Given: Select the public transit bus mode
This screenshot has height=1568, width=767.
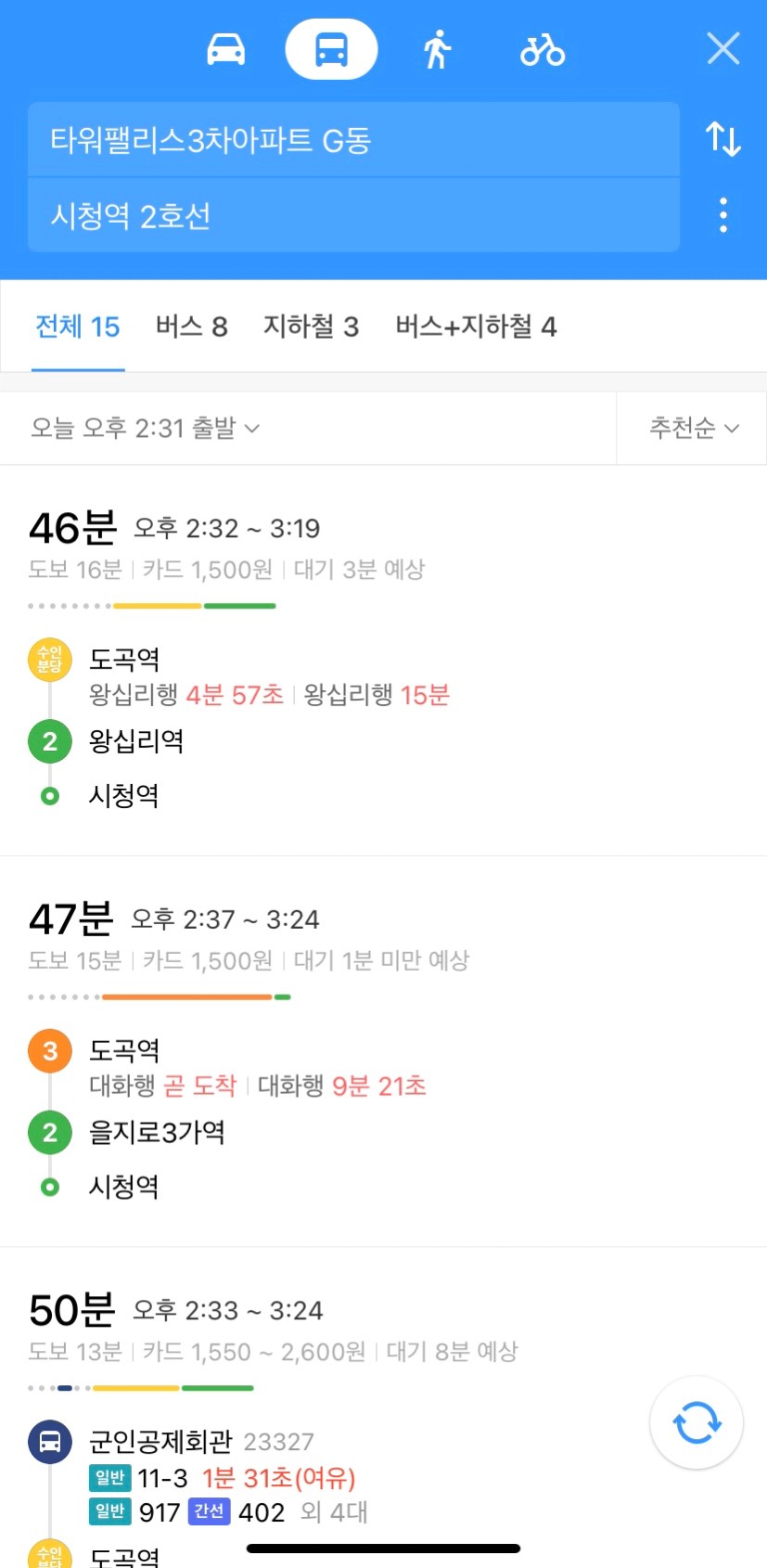Looking at the screenshot, I should pyautogui.click(x=331, y=49).
